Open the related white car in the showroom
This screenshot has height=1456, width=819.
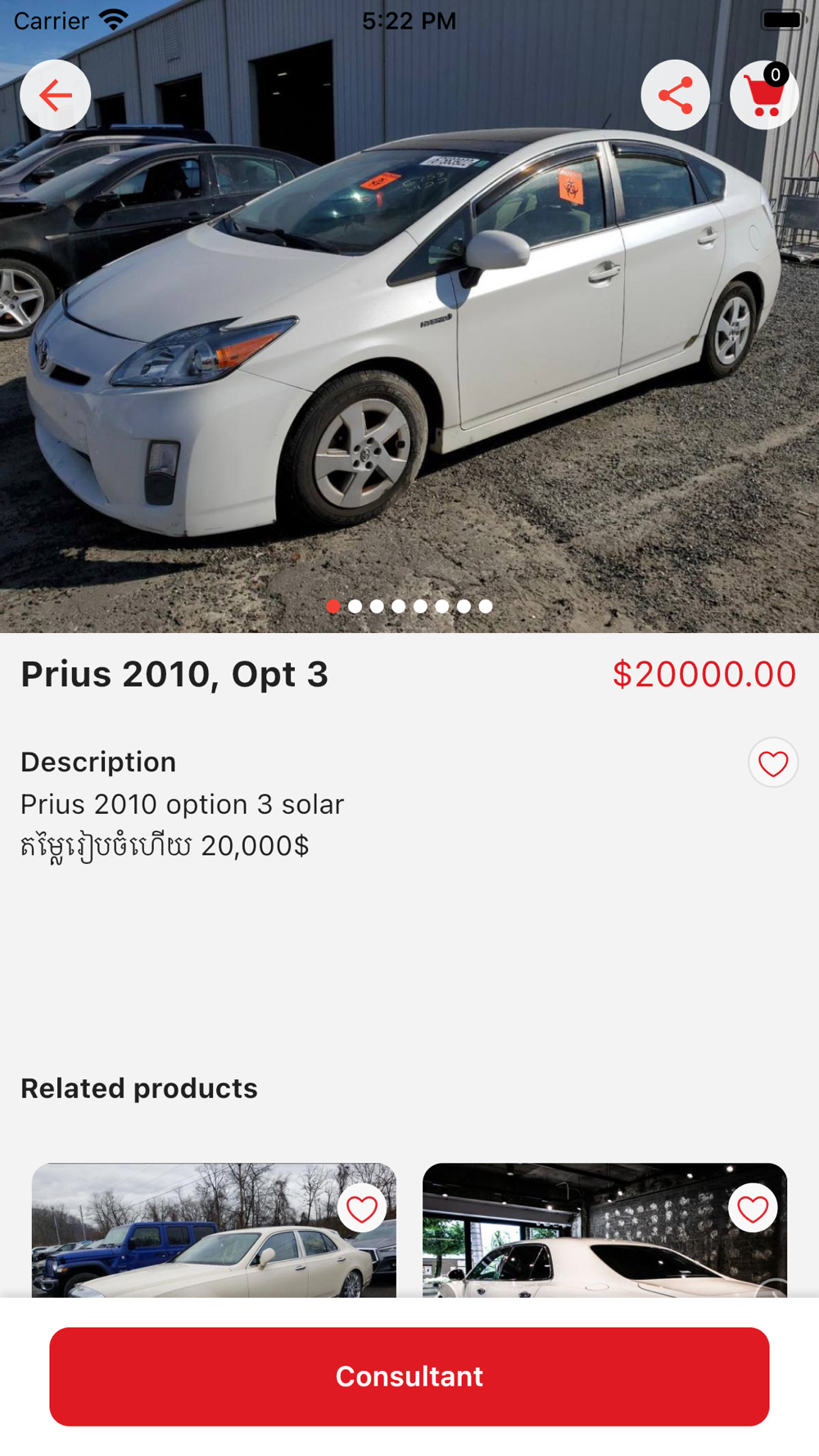tap(604, 1230)
